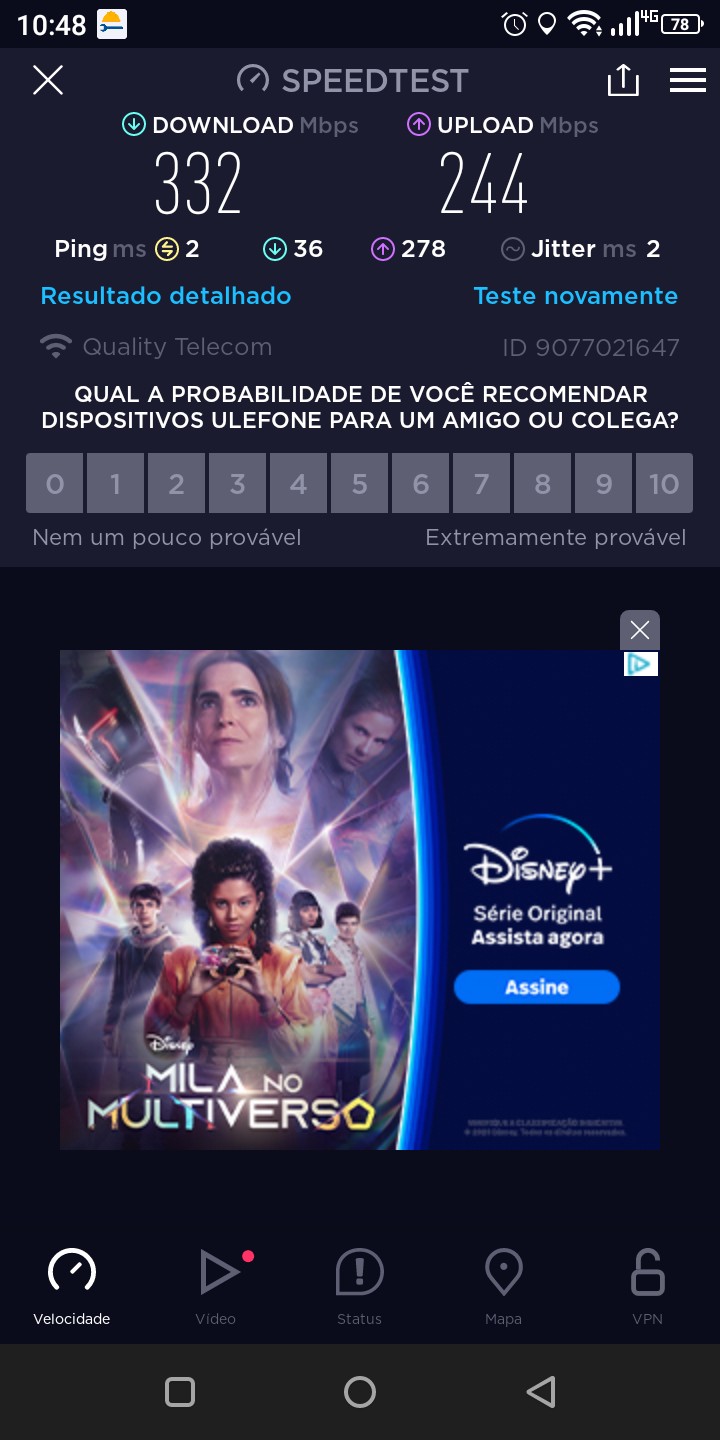The width and height of the screenshot is (720, 1440).
Task: Share the speed test result
Action: (x=622, y=80)
